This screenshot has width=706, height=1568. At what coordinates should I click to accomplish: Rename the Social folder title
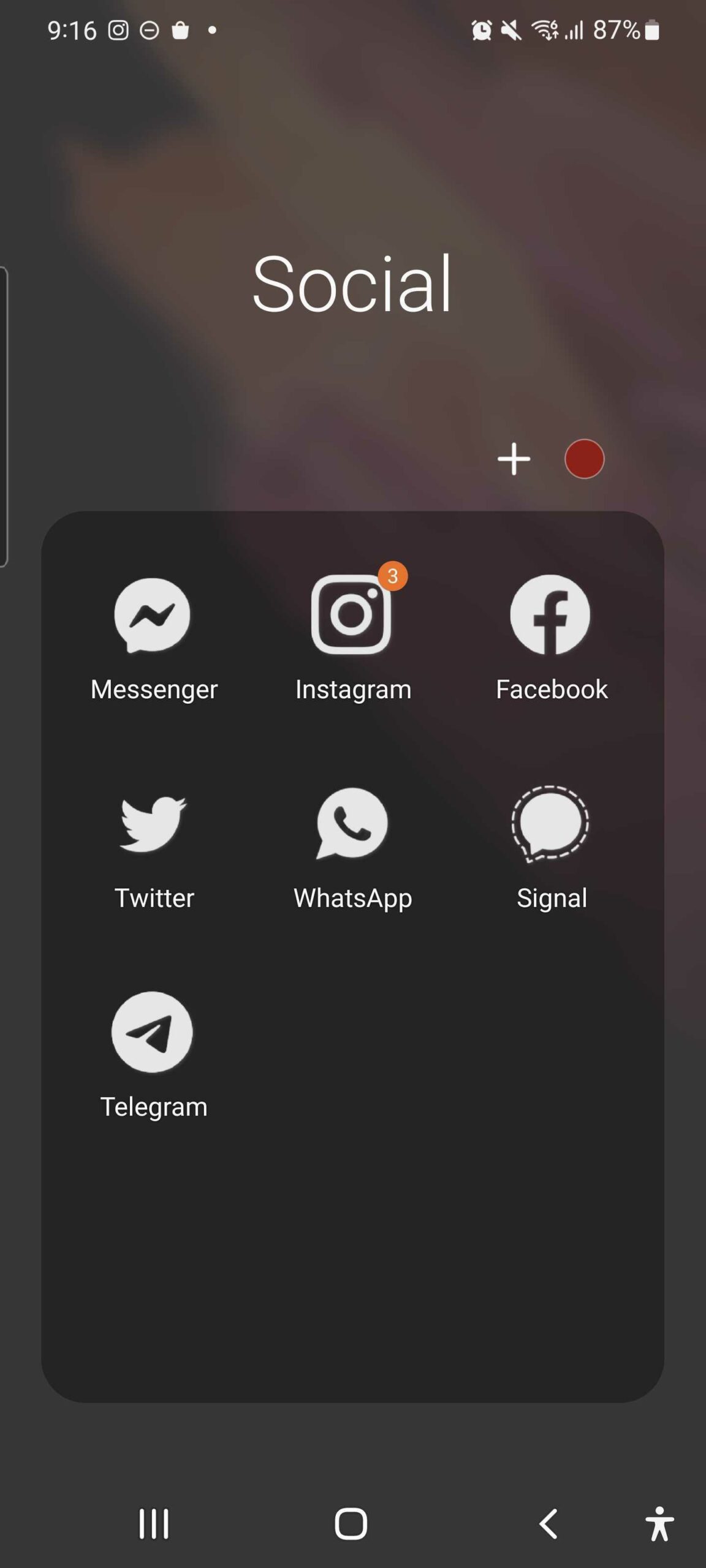coord(352,284)
